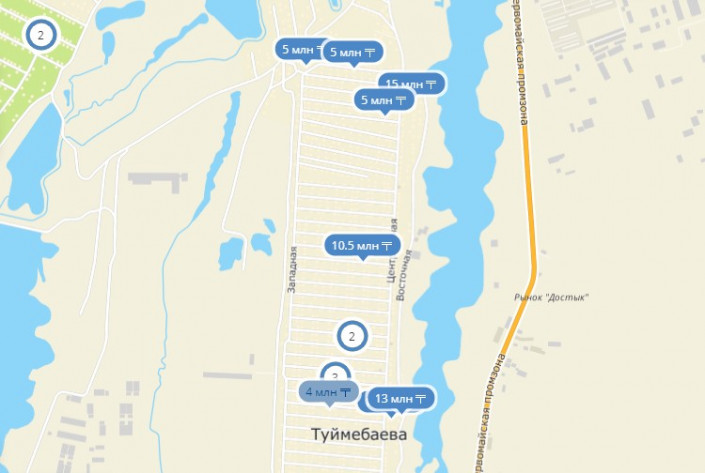Screen dimensions: 705x473
Task: Select the 10.5 млн ₸ listing marker
Action: (x=364, y=245)
